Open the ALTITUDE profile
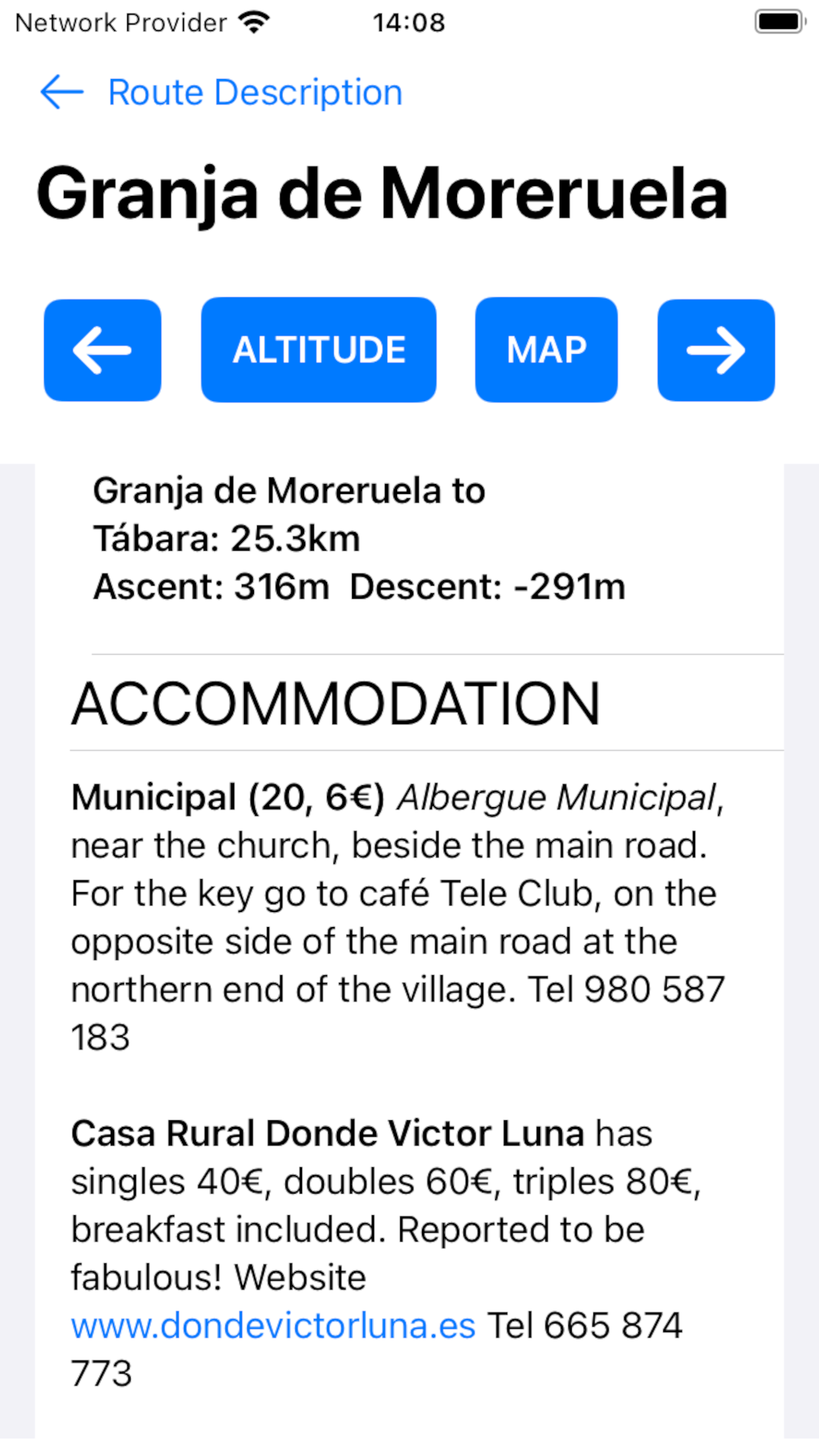Viewport: 819px width, 1456px height. 318,350
